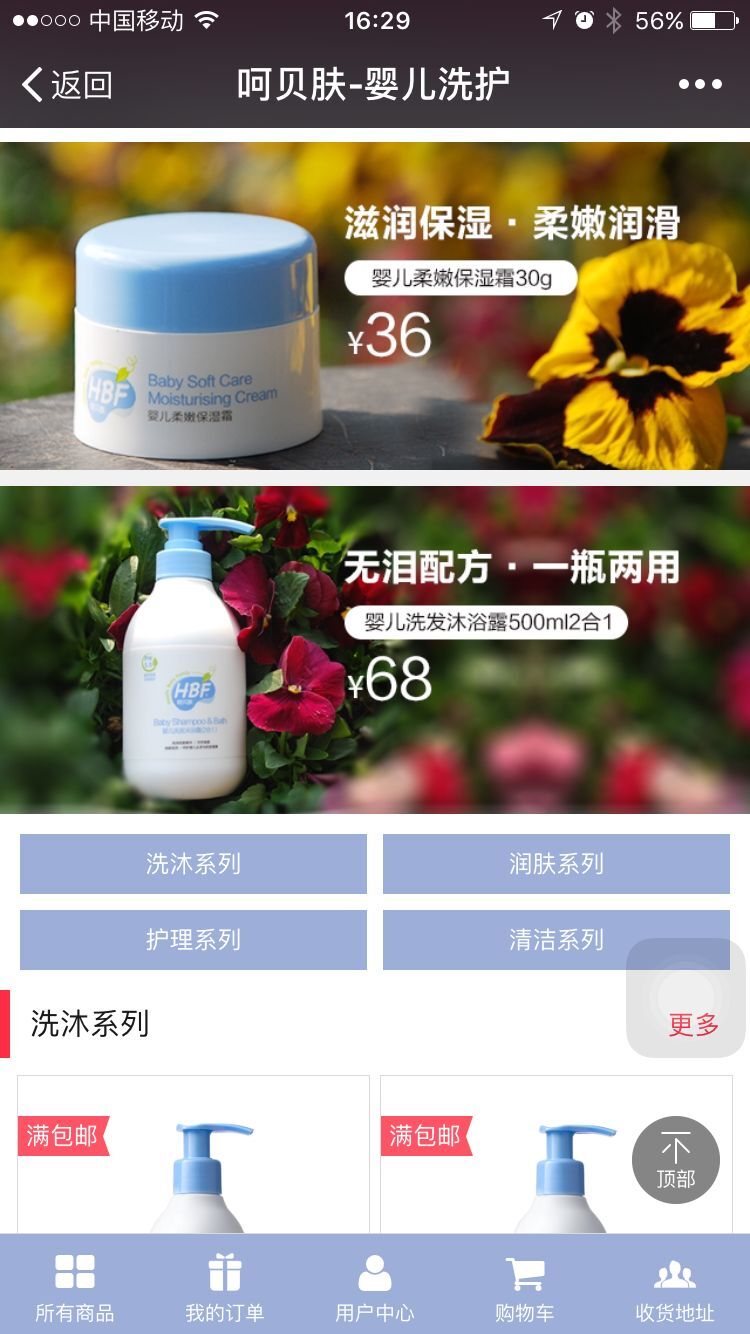
Task: Open the 婴儿洗发沐浴露500ml banner
Action: pos(375,650)
